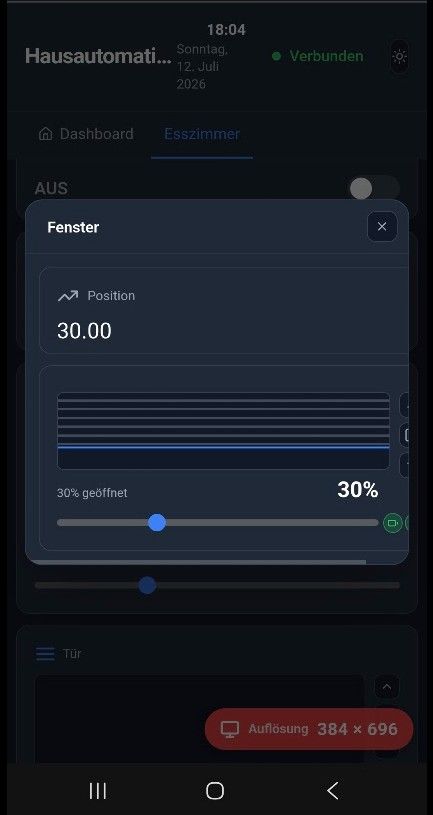Go back with the system back button

click(x=333, y=791)
